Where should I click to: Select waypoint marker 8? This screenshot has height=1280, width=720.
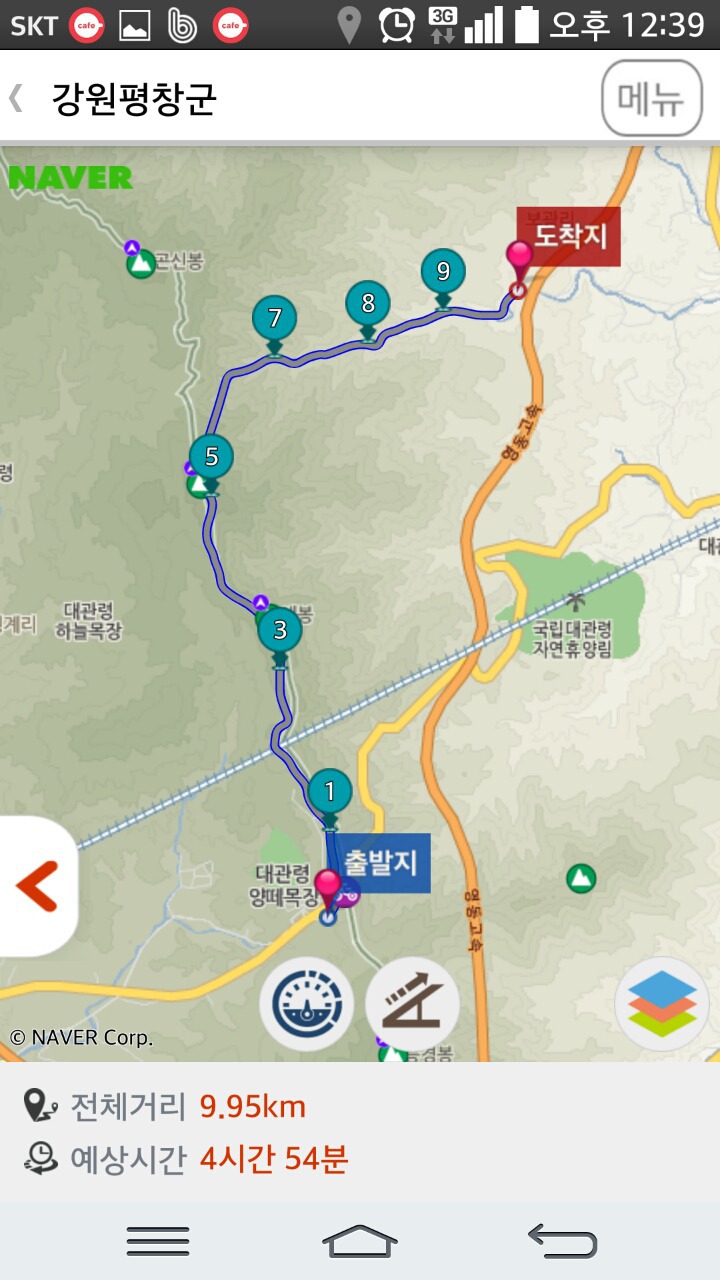pos(368,303)
